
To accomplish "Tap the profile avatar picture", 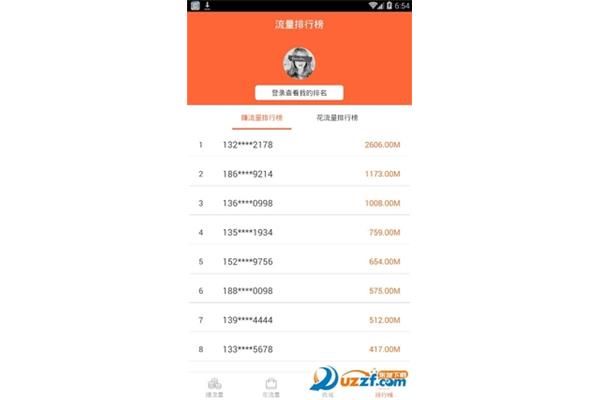I will coord(299,62).
